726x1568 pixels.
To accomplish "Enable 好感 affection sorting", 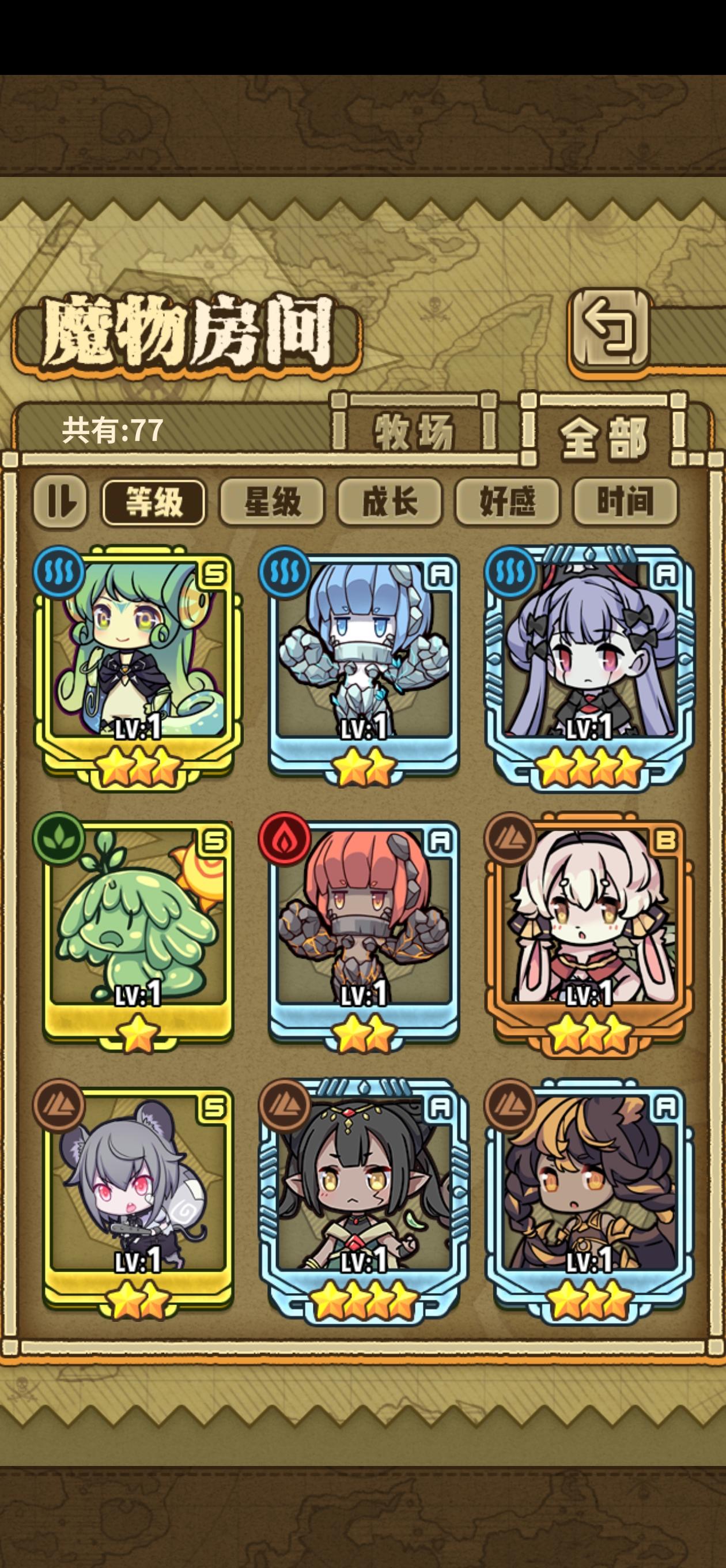I will pyautogui.click(x=509, y=502).
